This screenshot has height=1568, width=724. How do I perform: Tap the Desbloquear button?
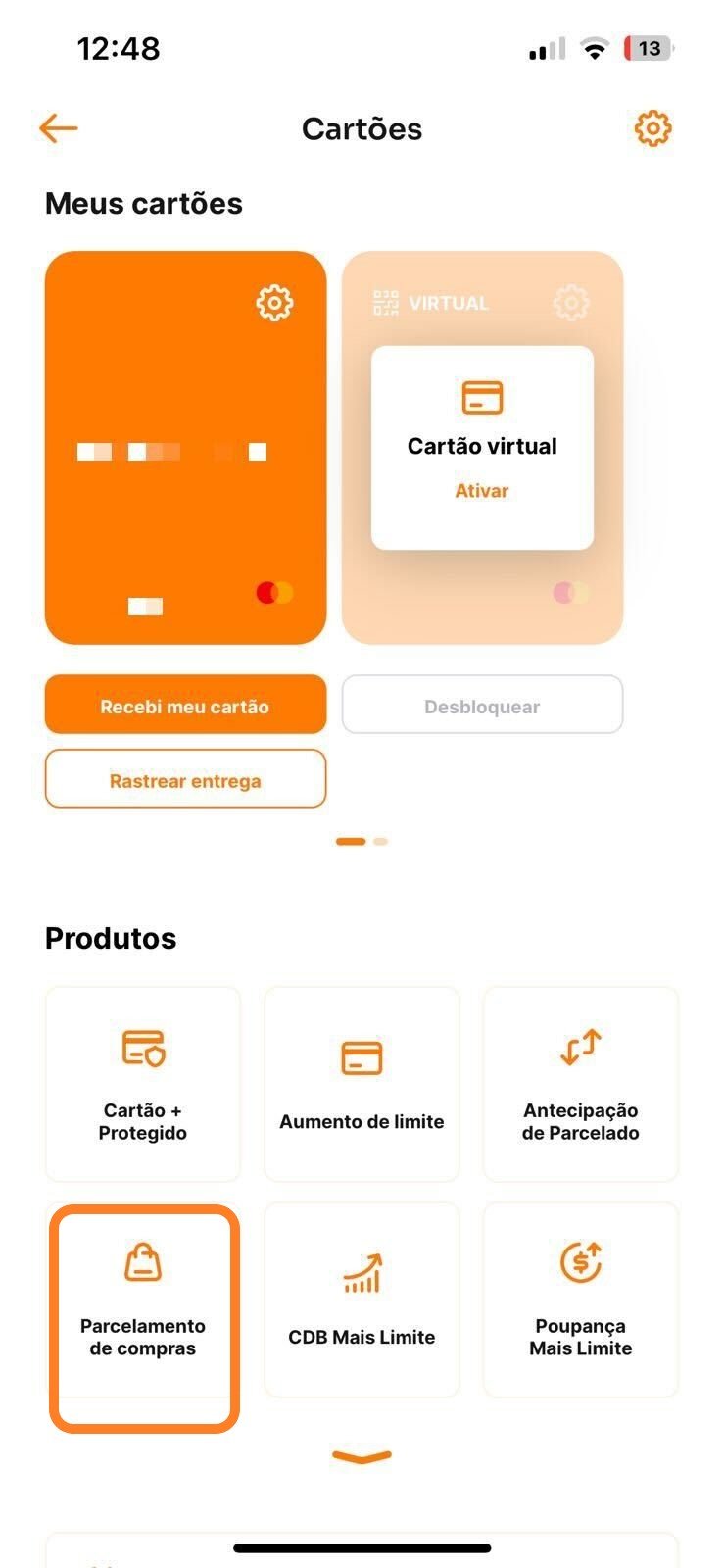(481, 706)
